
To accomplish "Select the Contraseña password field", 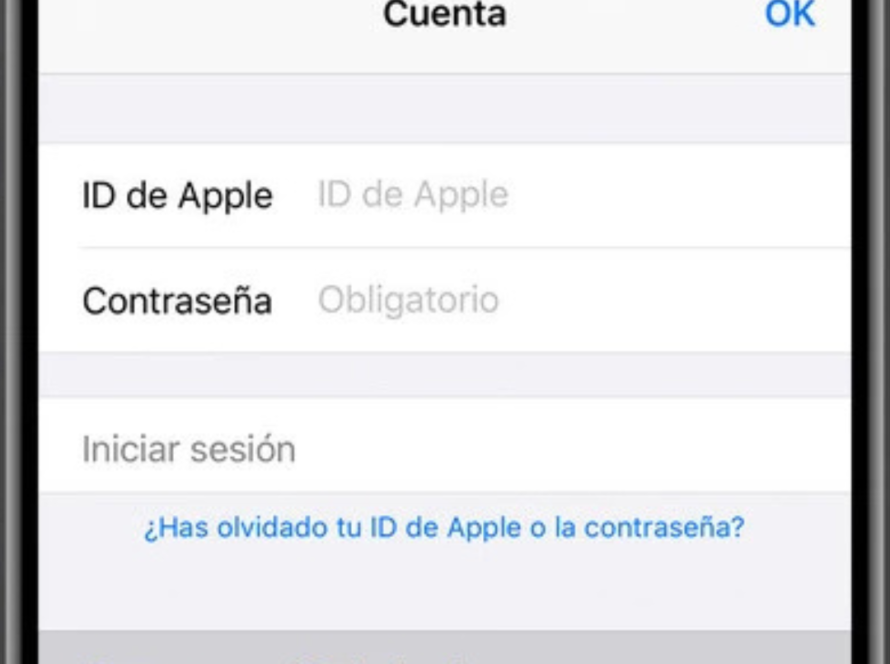I will point(560,300).
